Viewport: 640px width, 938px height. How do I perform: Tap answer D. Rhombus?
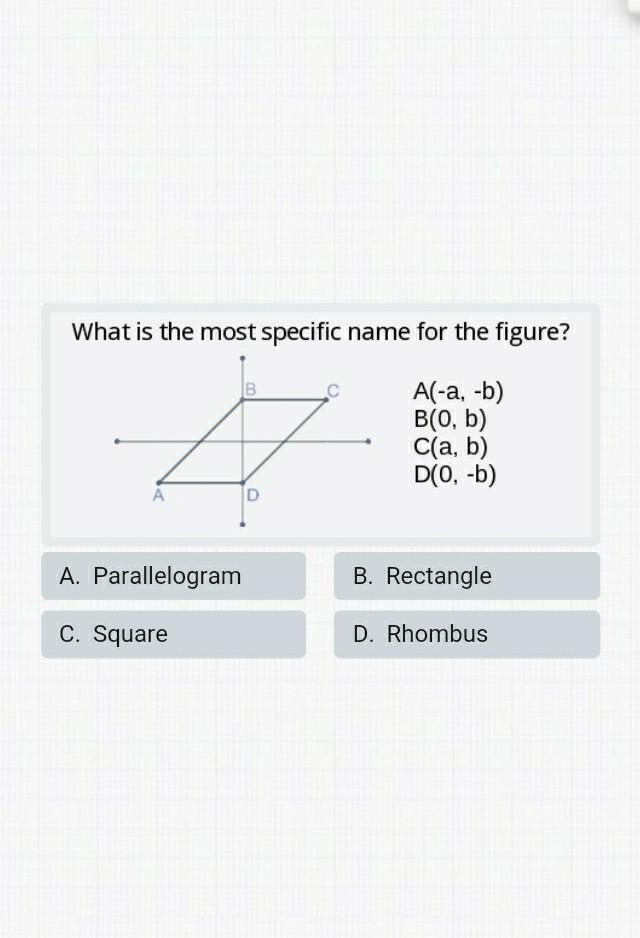click(466, 634)
